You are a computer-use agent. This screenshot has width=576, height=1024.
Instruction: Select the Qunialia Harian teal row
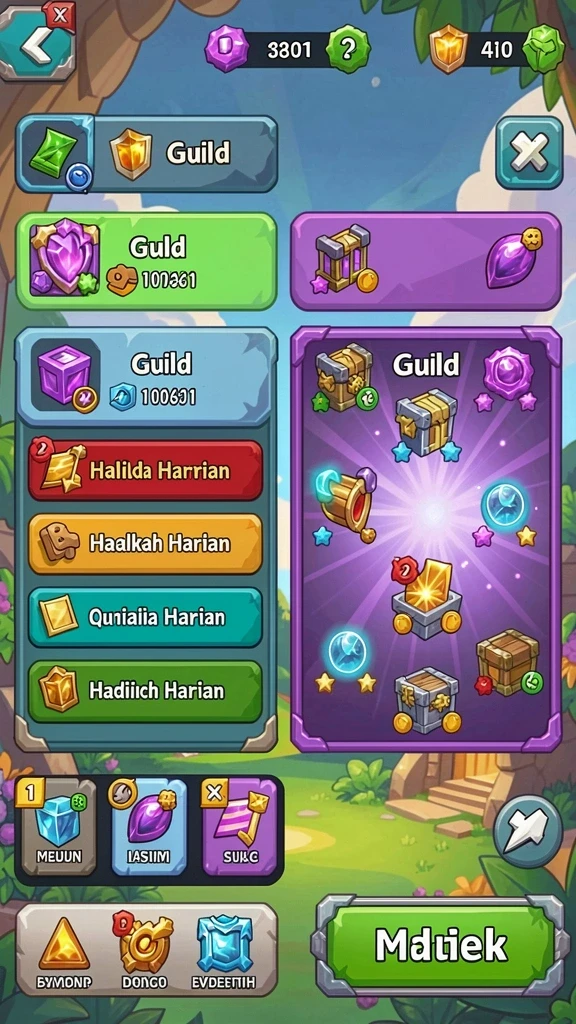145,617
